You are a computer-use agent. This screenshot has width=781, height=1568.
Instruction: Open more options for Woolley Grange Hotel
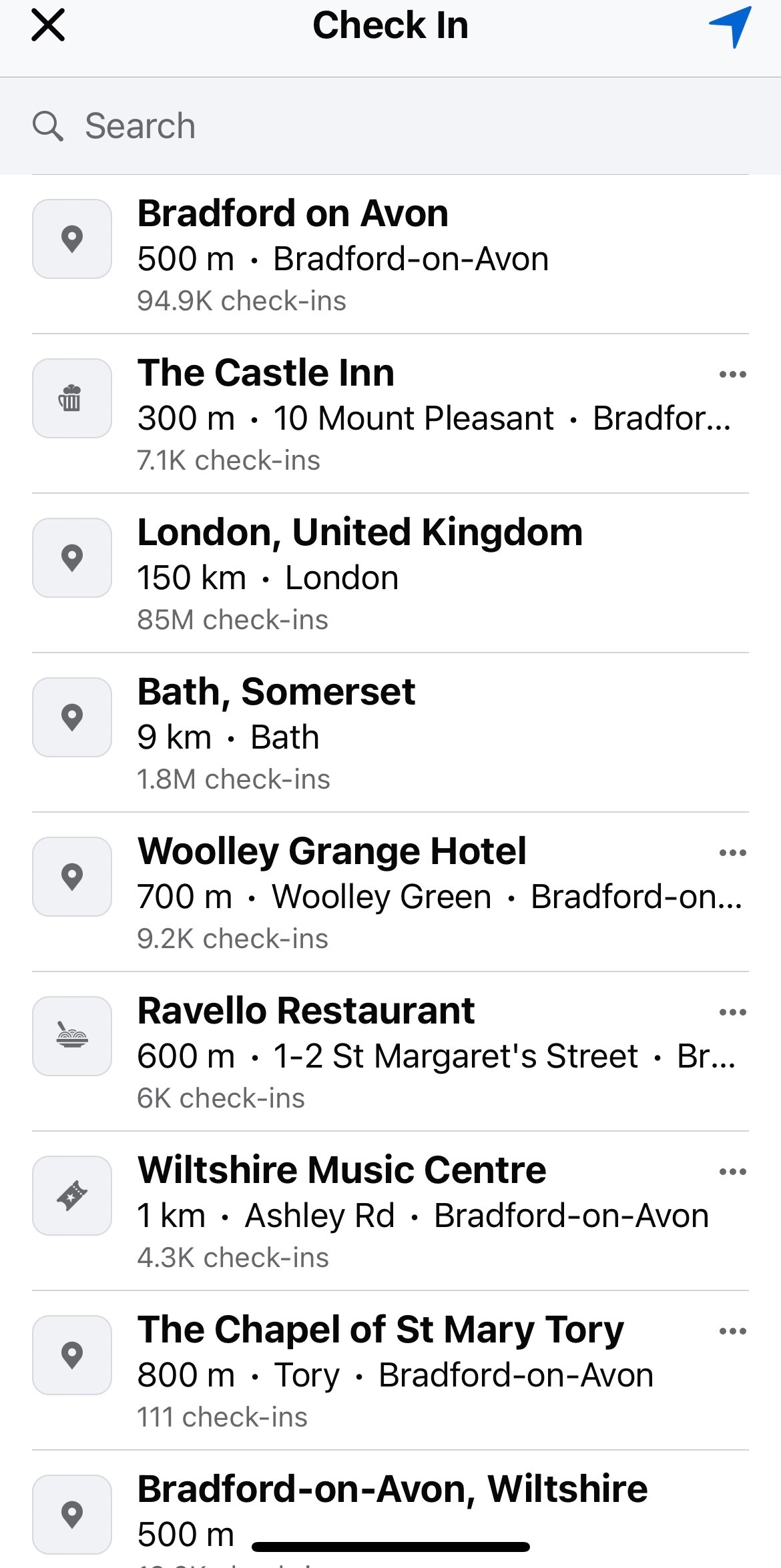[732, 853]
